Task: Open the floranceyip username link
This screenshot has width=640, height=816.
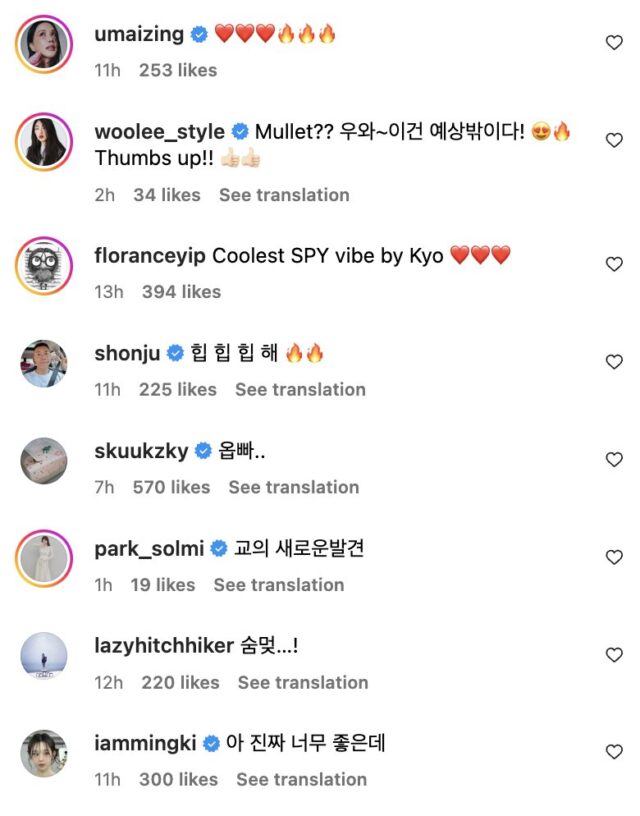Action: [150, 255]
